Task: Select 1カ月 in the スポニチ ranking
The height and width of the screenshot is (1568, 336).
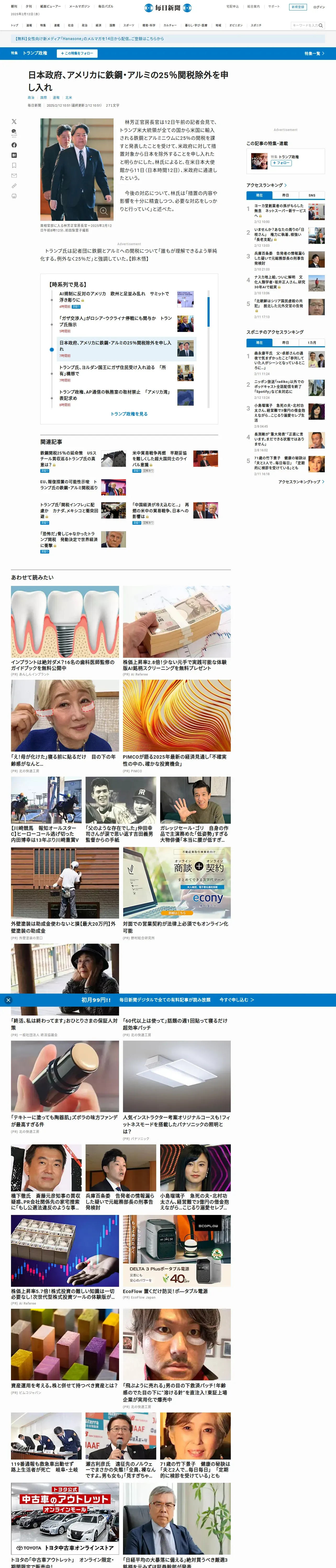Action: pyautogui.click(x=312, y=343)
